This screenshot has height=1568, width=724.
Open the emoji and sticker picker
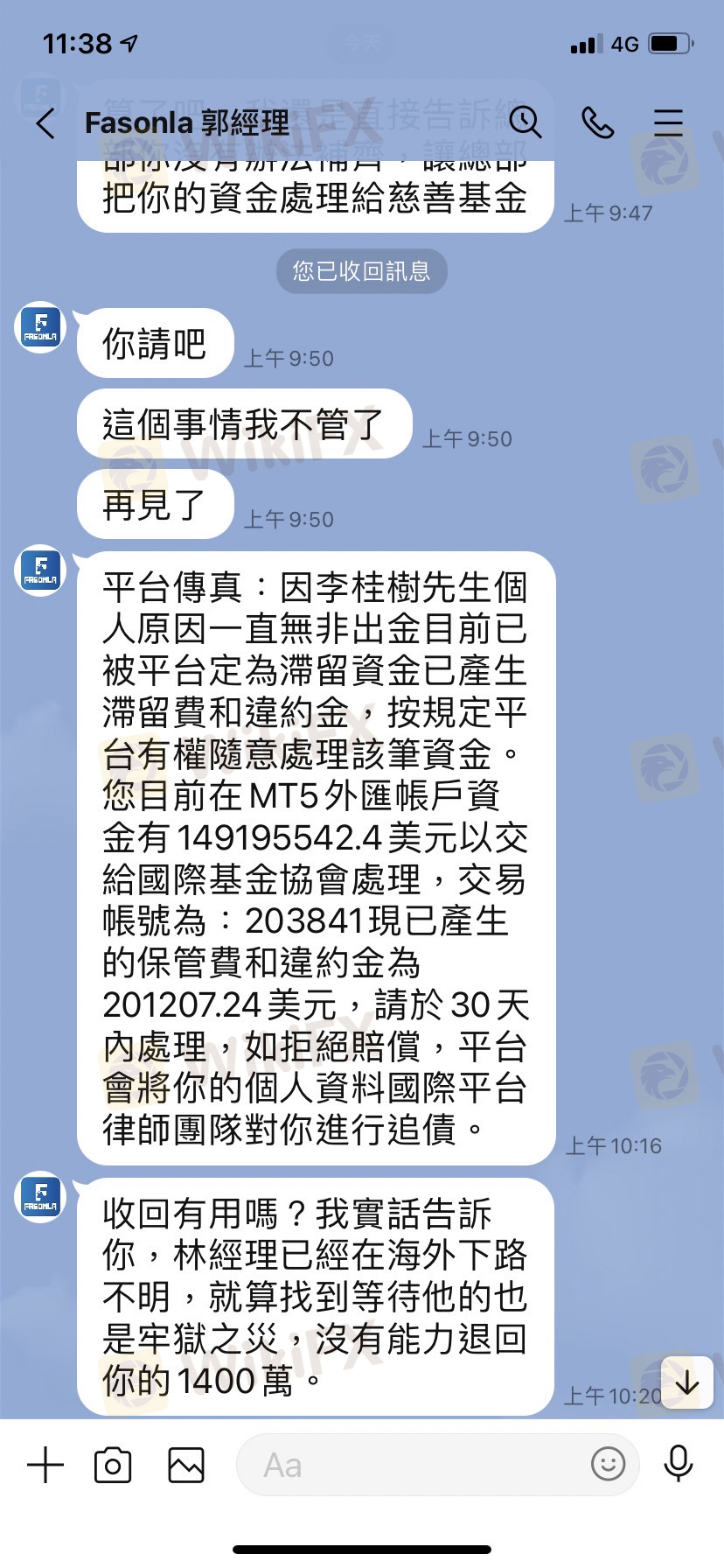click(608, 1463)
